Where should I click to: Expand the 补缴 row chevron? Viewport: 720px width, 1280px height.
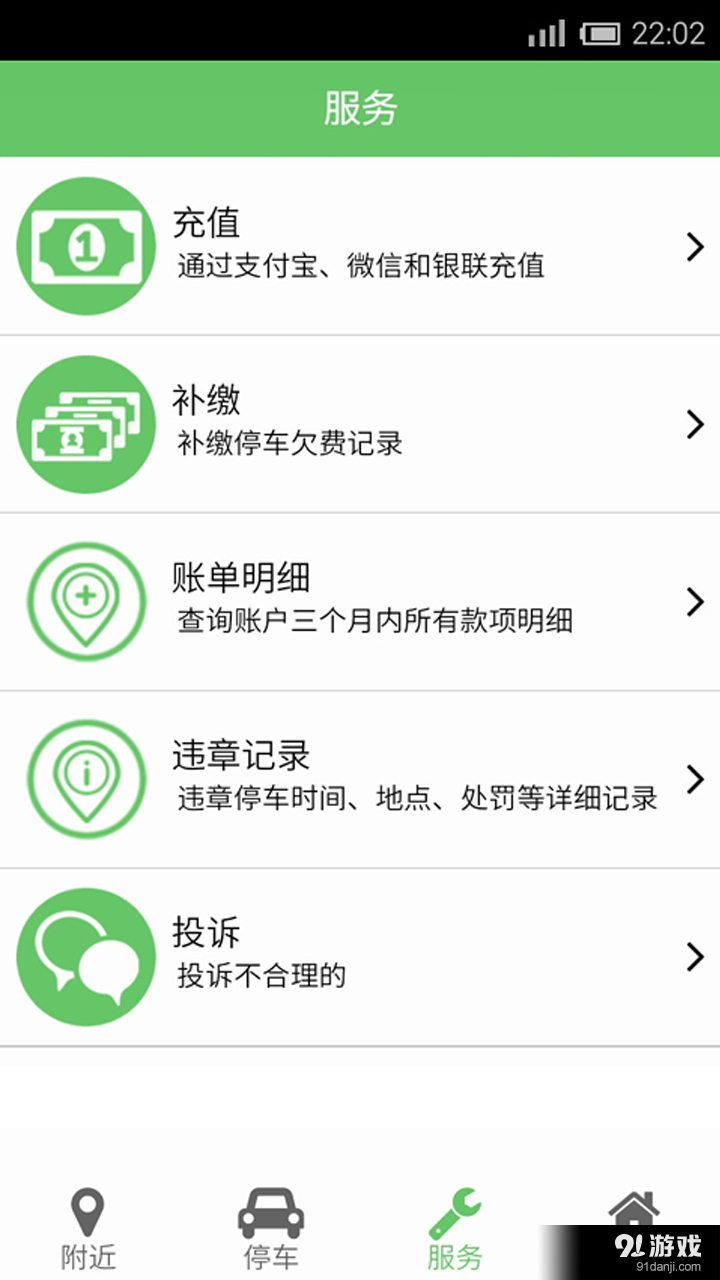pos(695,424)
